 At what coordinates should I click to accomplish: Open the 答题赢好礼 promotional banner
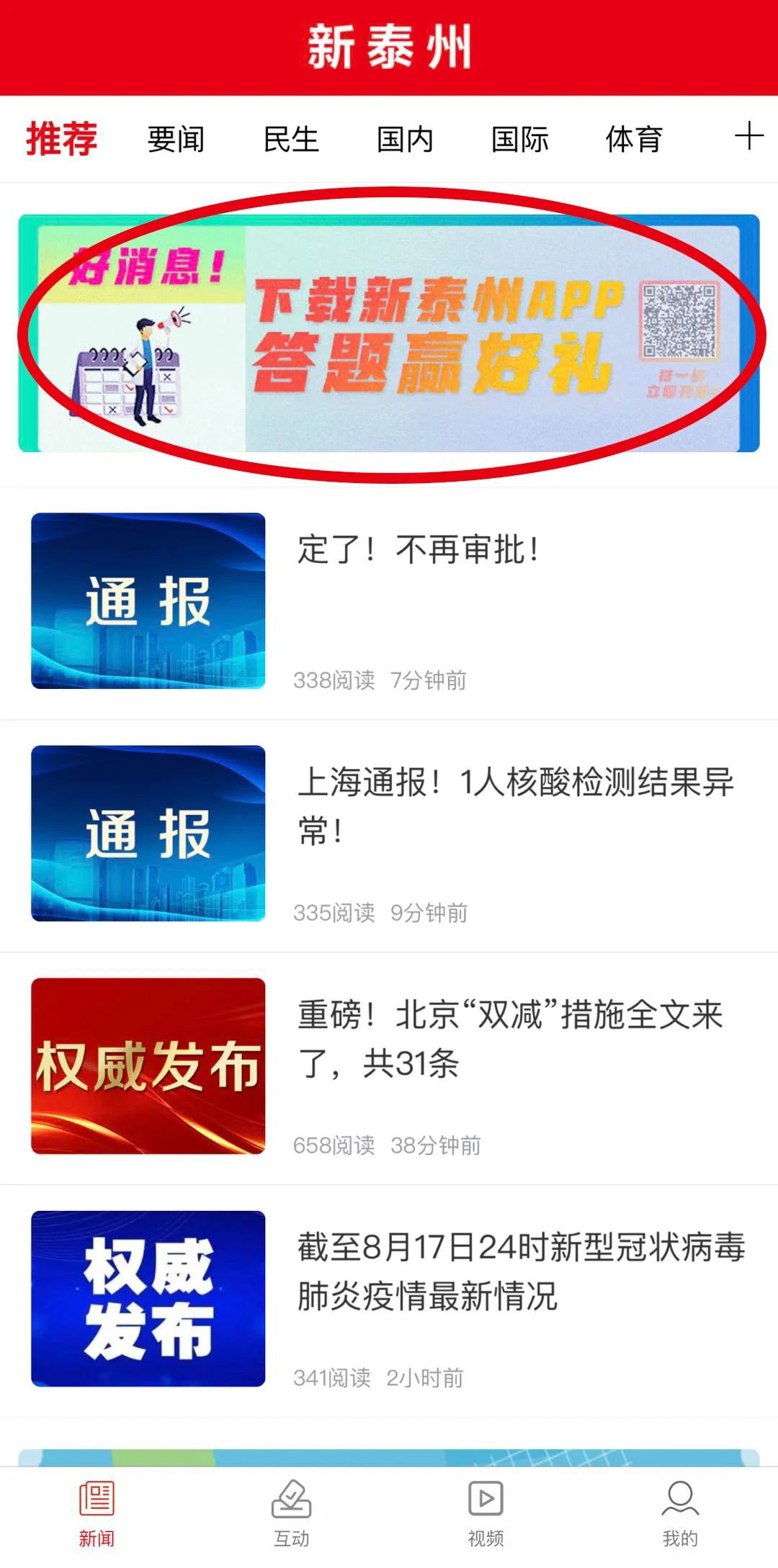click(389, 333)
